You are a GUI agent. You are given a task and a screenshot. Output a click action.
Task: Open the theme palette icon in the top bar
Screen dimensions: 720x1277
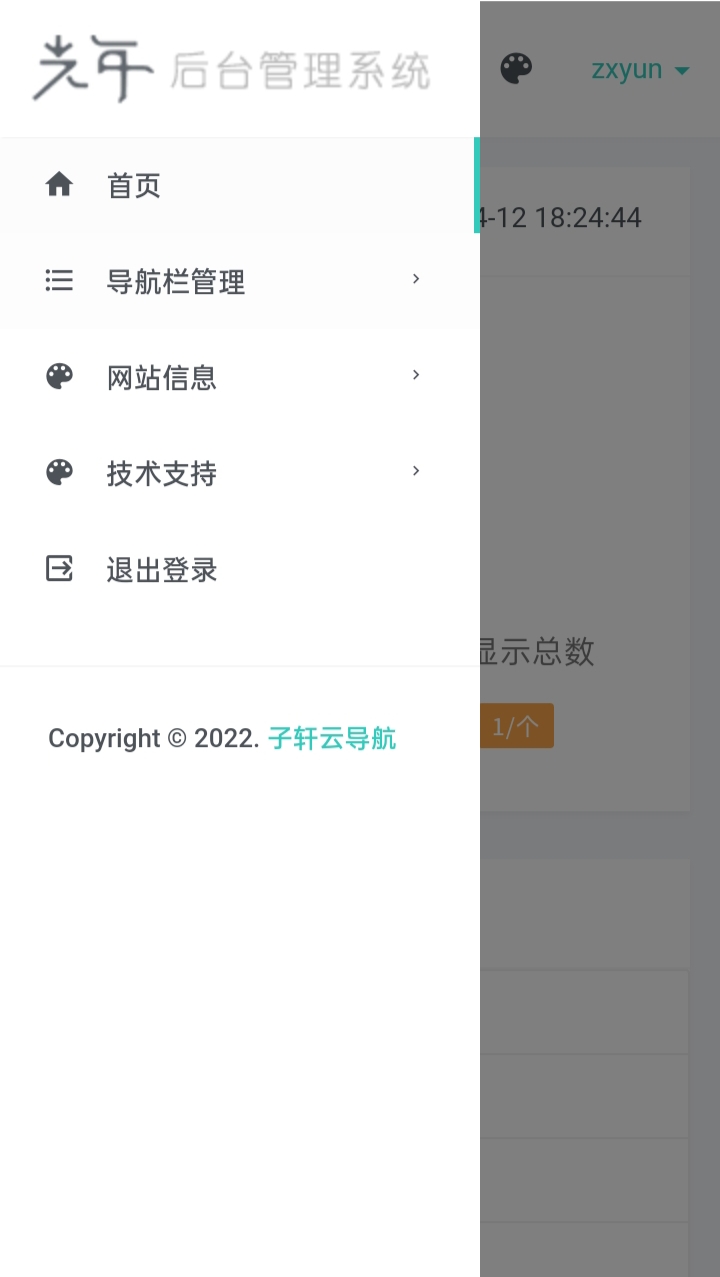coord(515,68)
